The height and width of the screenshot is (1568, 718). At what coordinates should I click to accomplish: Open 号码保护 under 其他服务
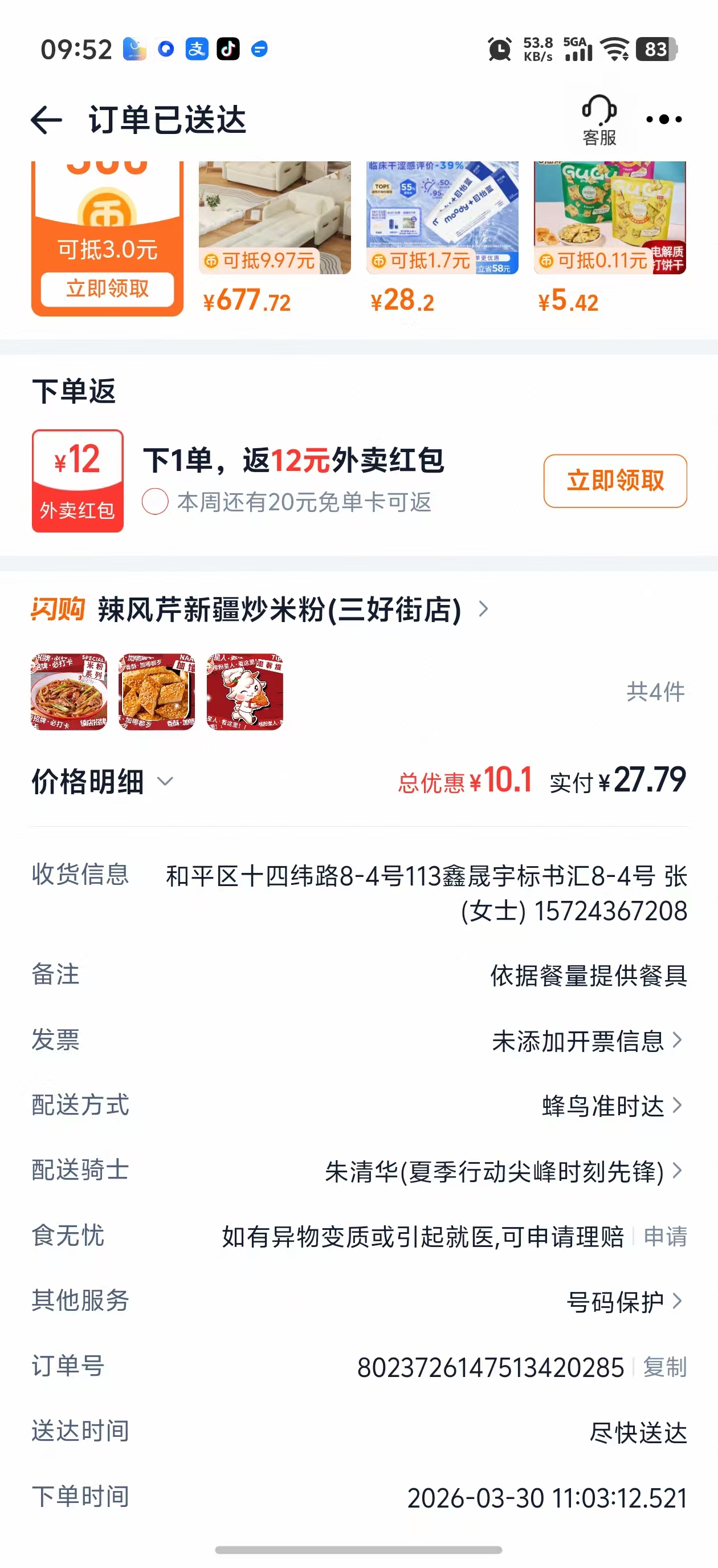pyautogui.click(x=623, y=1302)
